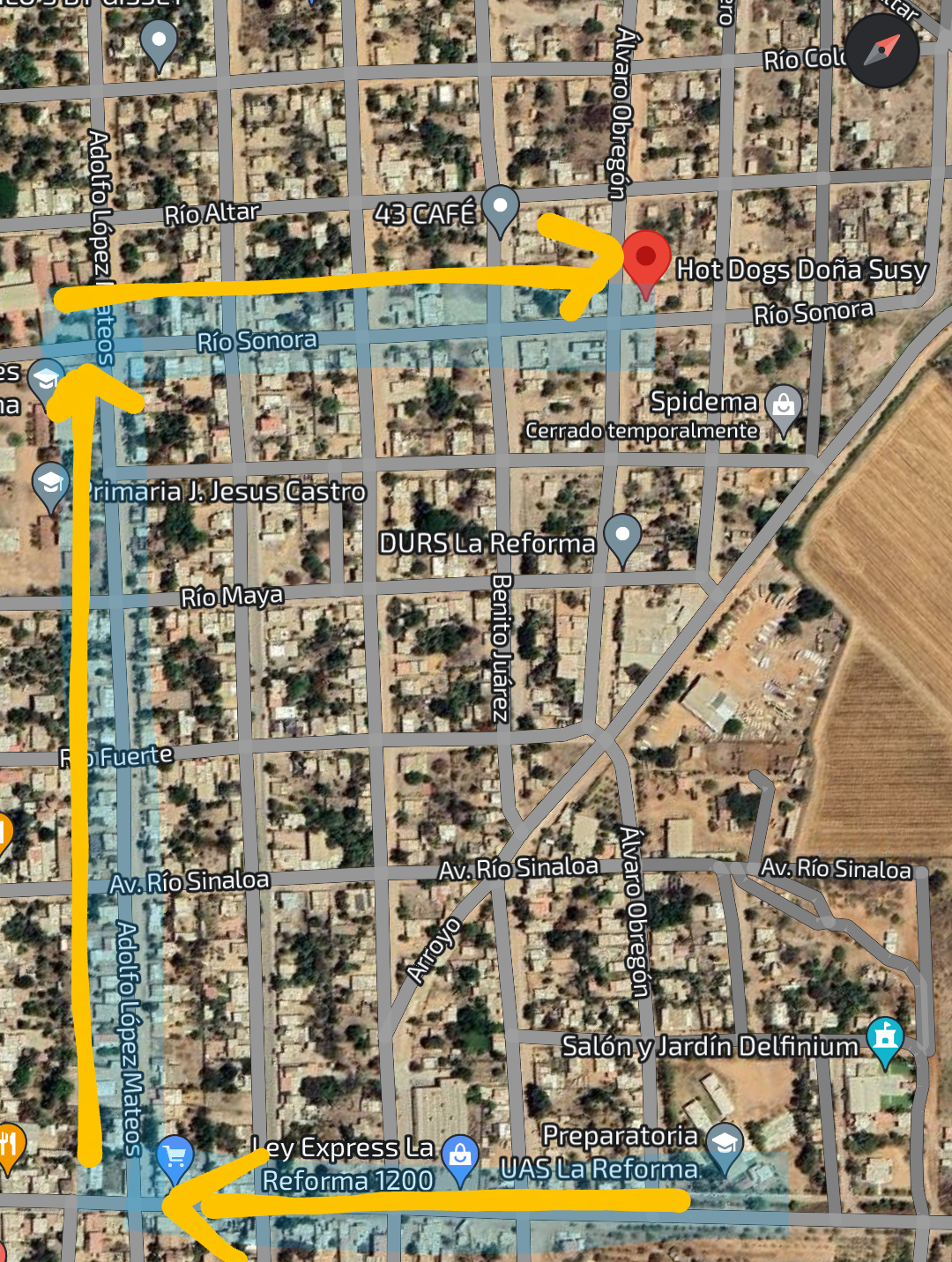
Task: Tap the compass to reset map orientation
Action: click(x=882, y=50)
